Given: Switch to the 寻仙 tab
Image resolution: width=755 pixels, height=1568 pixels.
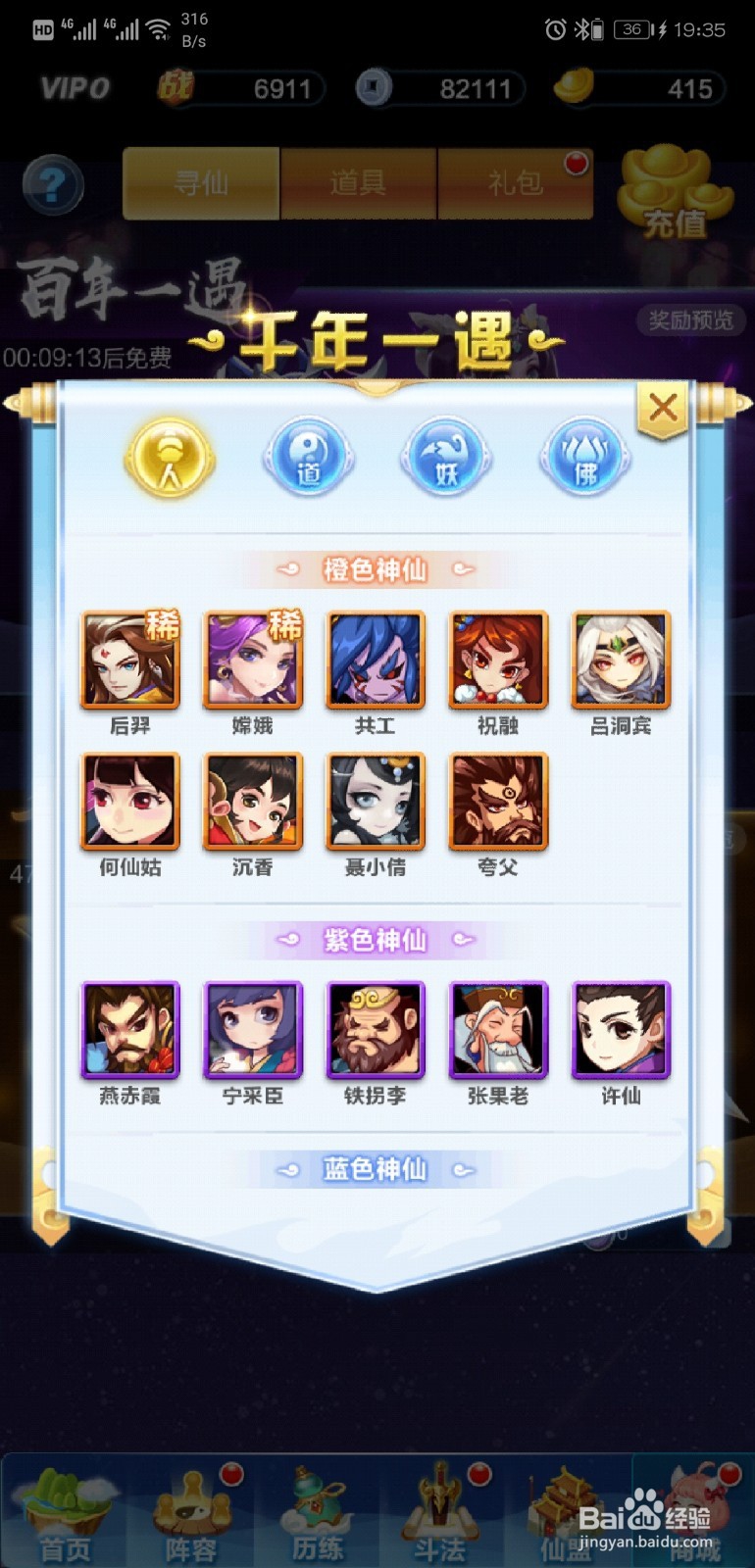Looking at the screenshot, I should coord(199,184).
